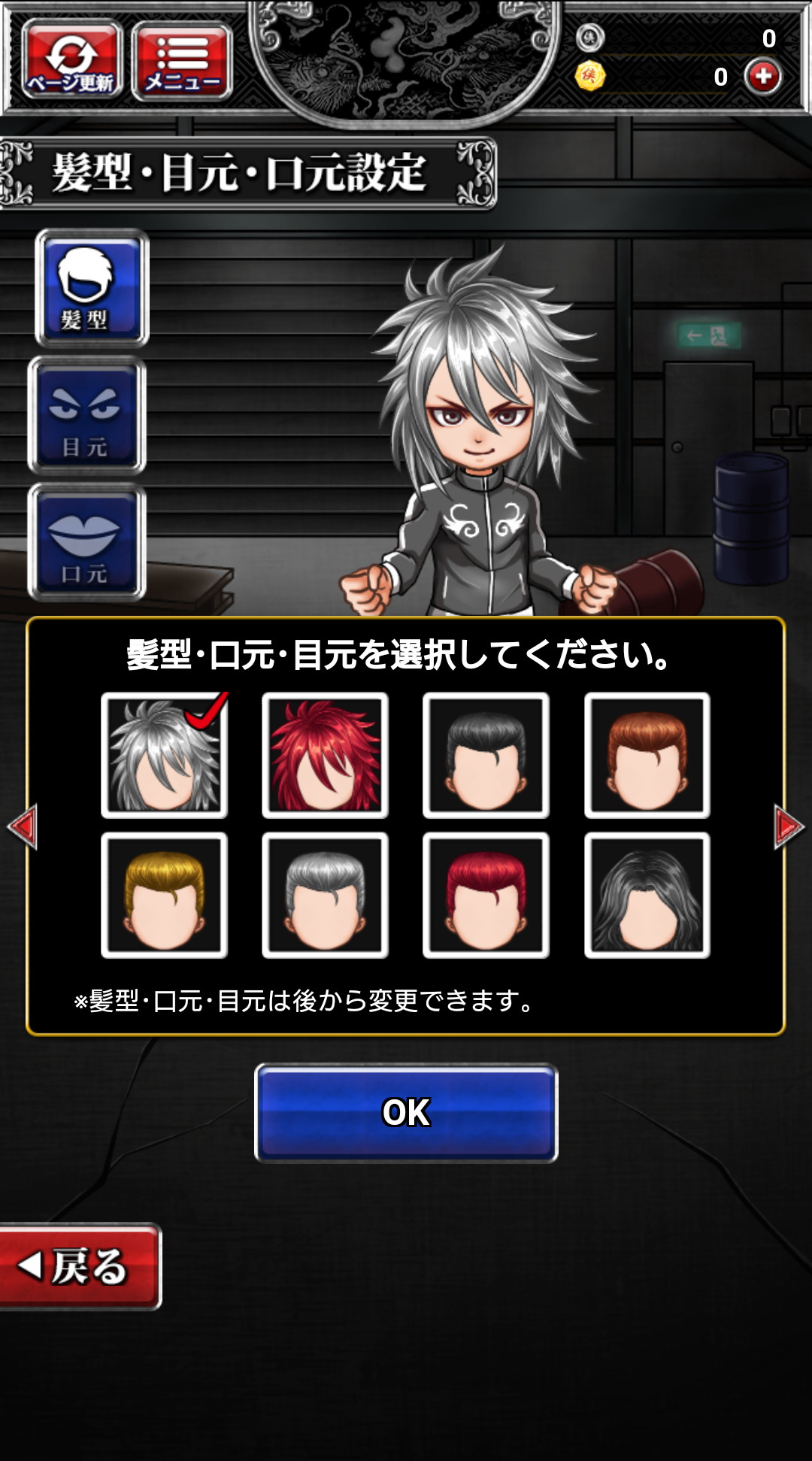Choose the spiky red hairstyle
The image size is (812, 1461).
point(325,755)
